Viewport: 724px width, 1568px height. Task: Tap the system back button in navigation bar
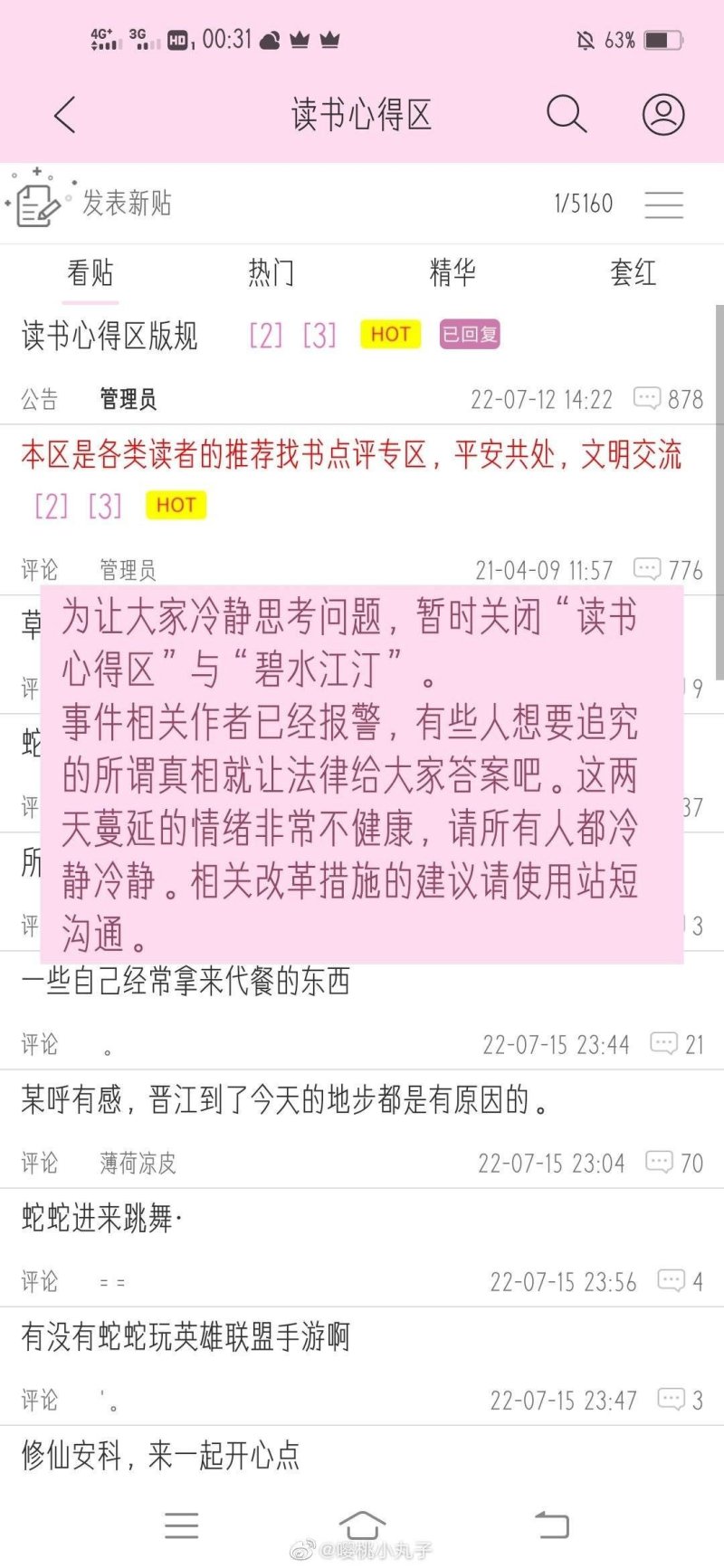point(550,1525)
